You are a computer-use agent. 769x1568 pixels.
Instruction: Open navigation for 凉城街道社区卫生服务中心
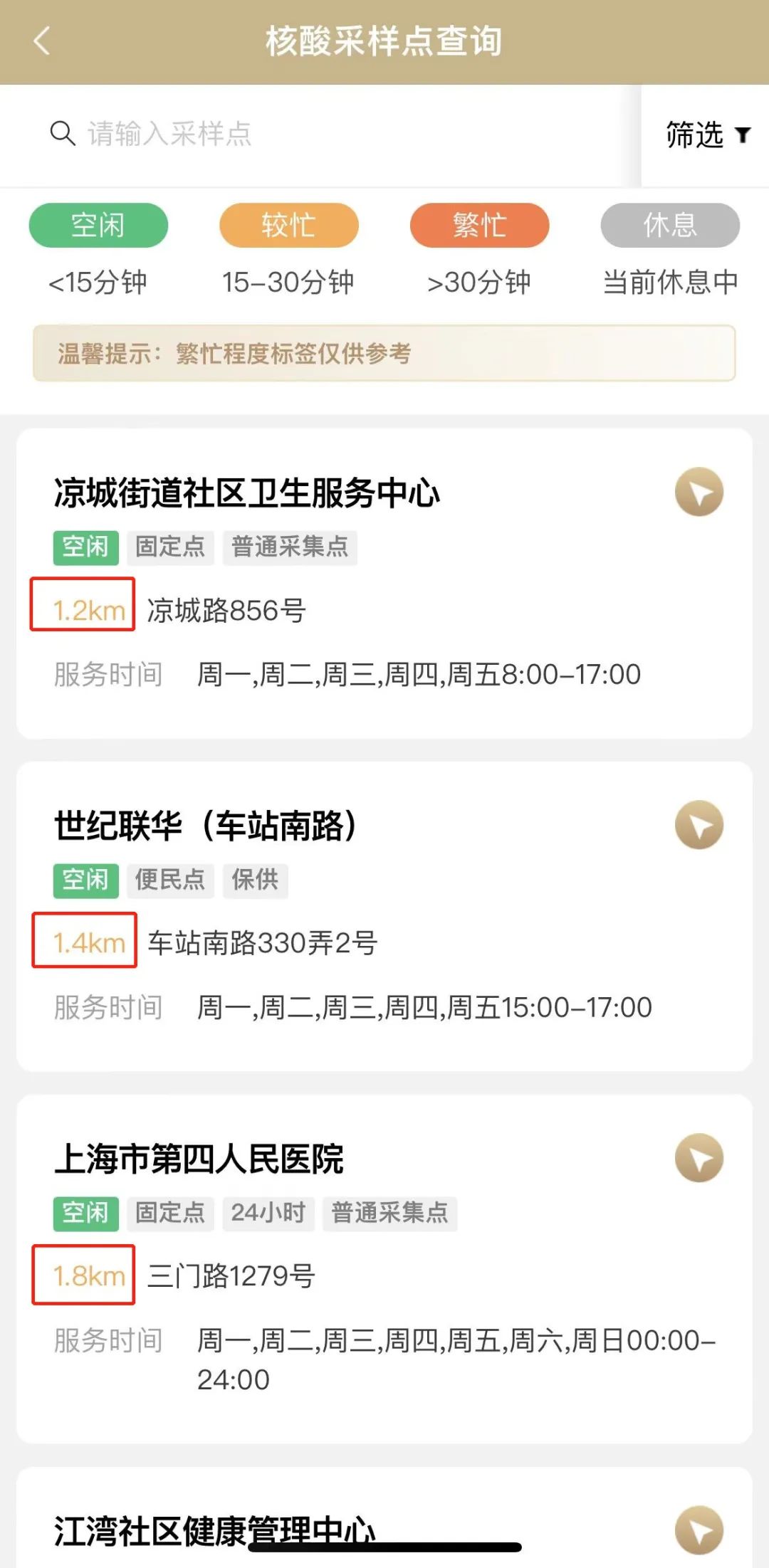[x=699, y=491]
